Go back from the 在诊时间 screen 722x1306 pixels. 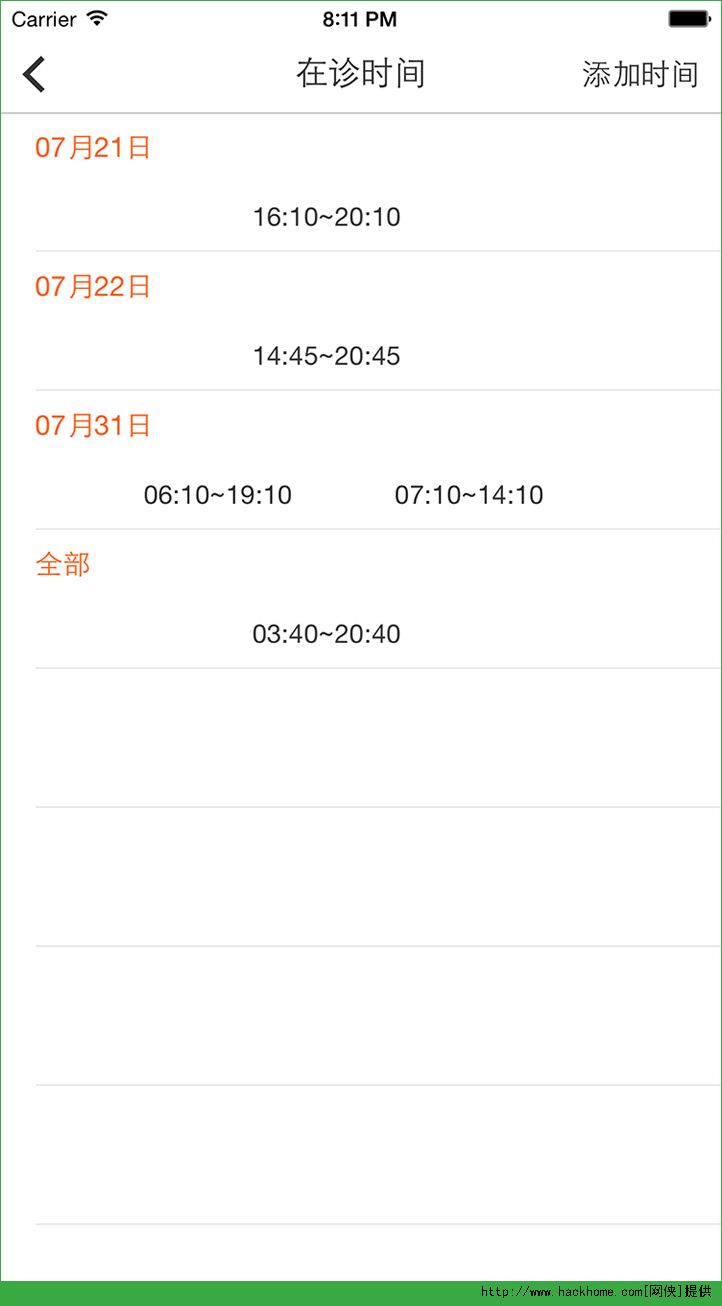(x=35, y=74)
